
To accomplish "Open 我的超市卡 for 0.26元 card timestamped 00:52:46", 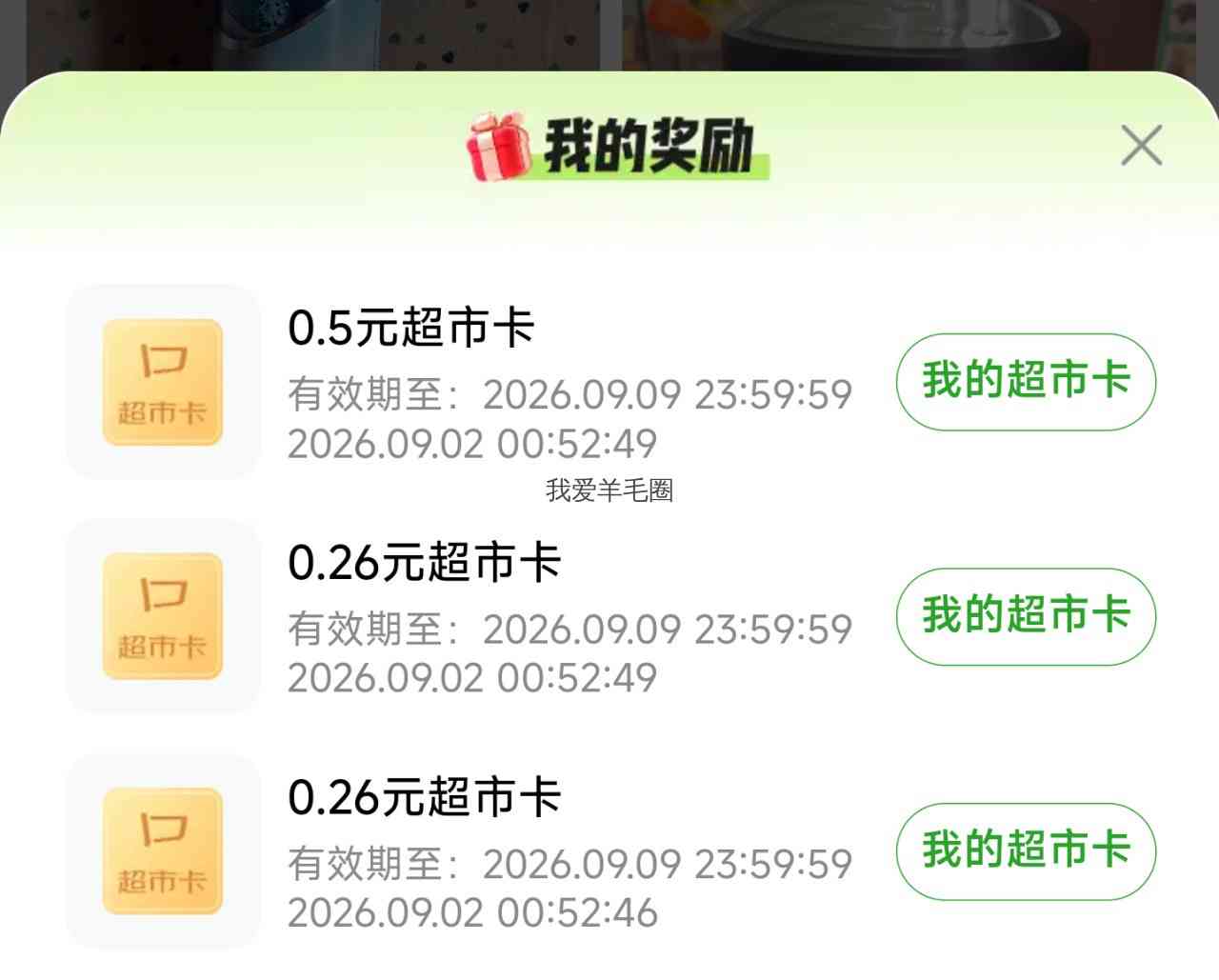I will (x=1026, y=851).
